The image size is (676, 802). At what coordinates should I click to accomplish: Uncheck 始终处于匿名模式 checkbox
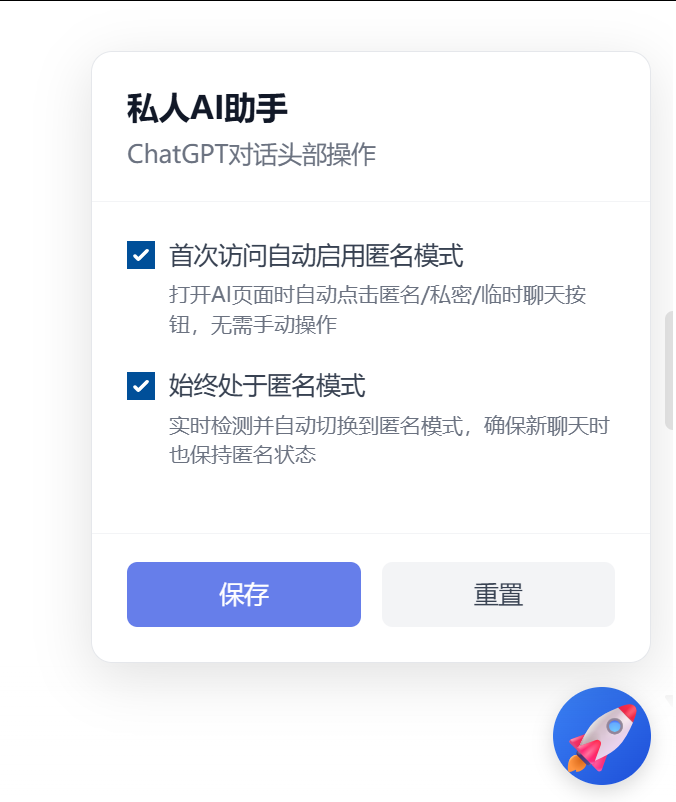pyautogui.click(x=141, y=385)
